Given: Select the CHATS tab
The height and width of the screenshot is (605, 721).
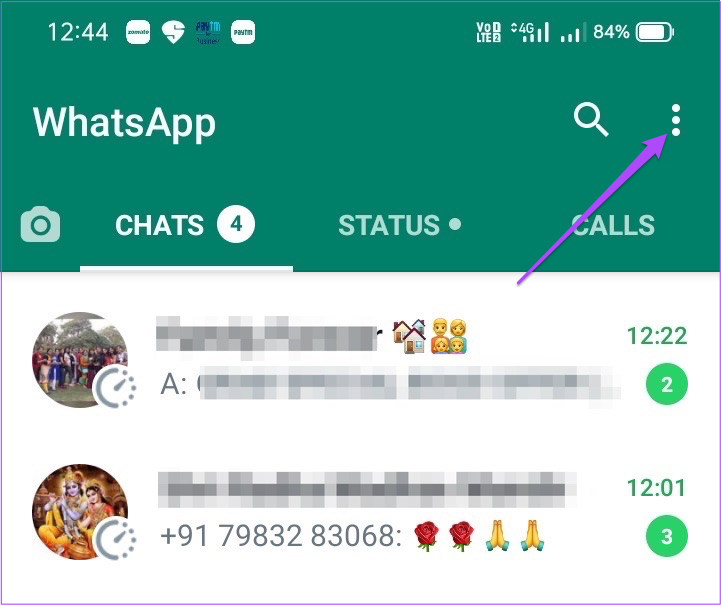Looking at the screenshot, I should (x=185, y=225).
